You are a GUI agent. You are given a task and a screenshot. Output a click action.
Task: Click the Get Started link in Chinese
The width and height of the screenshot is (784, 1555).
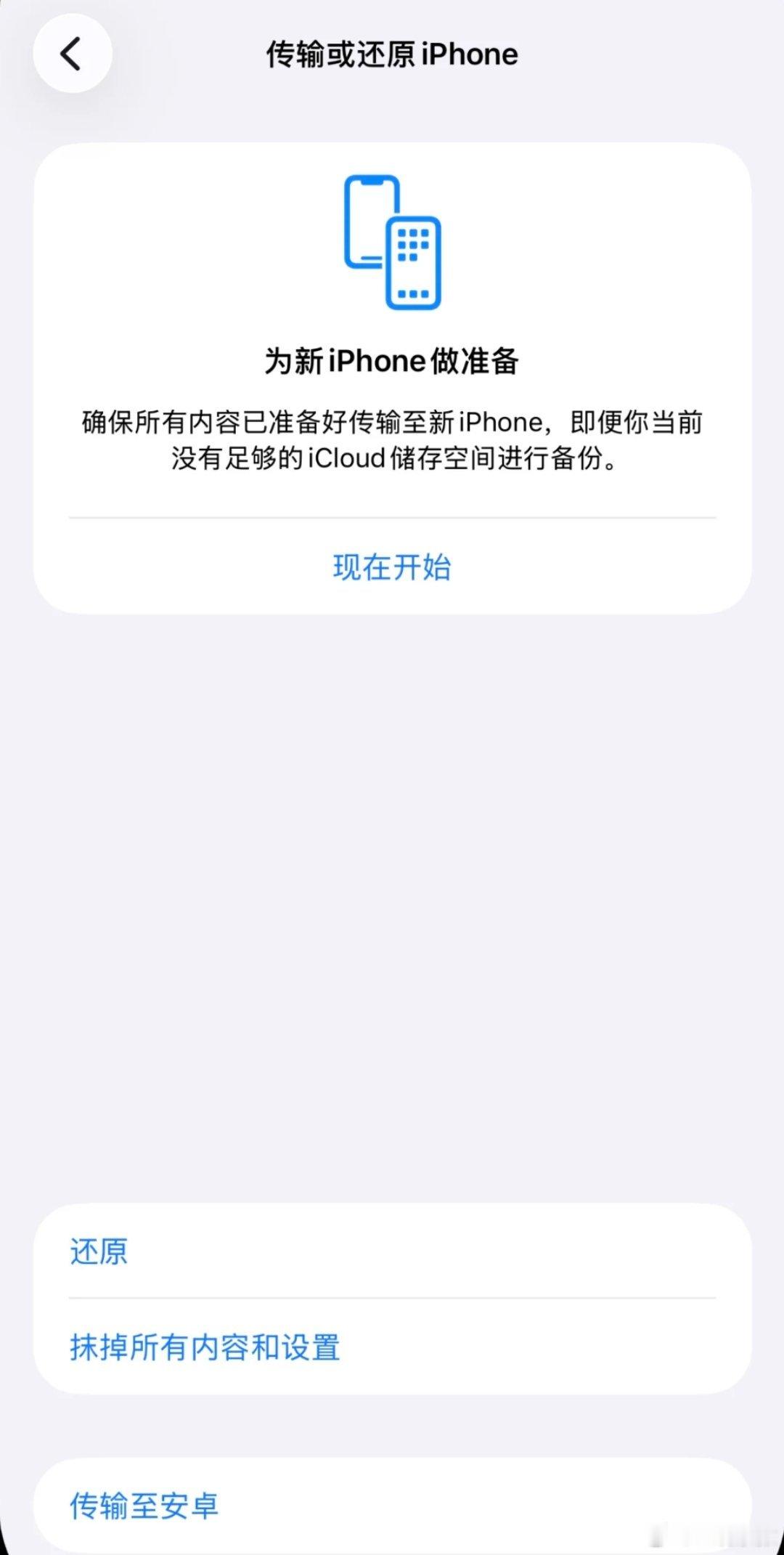pyautogui.click(x=392, y=568)
